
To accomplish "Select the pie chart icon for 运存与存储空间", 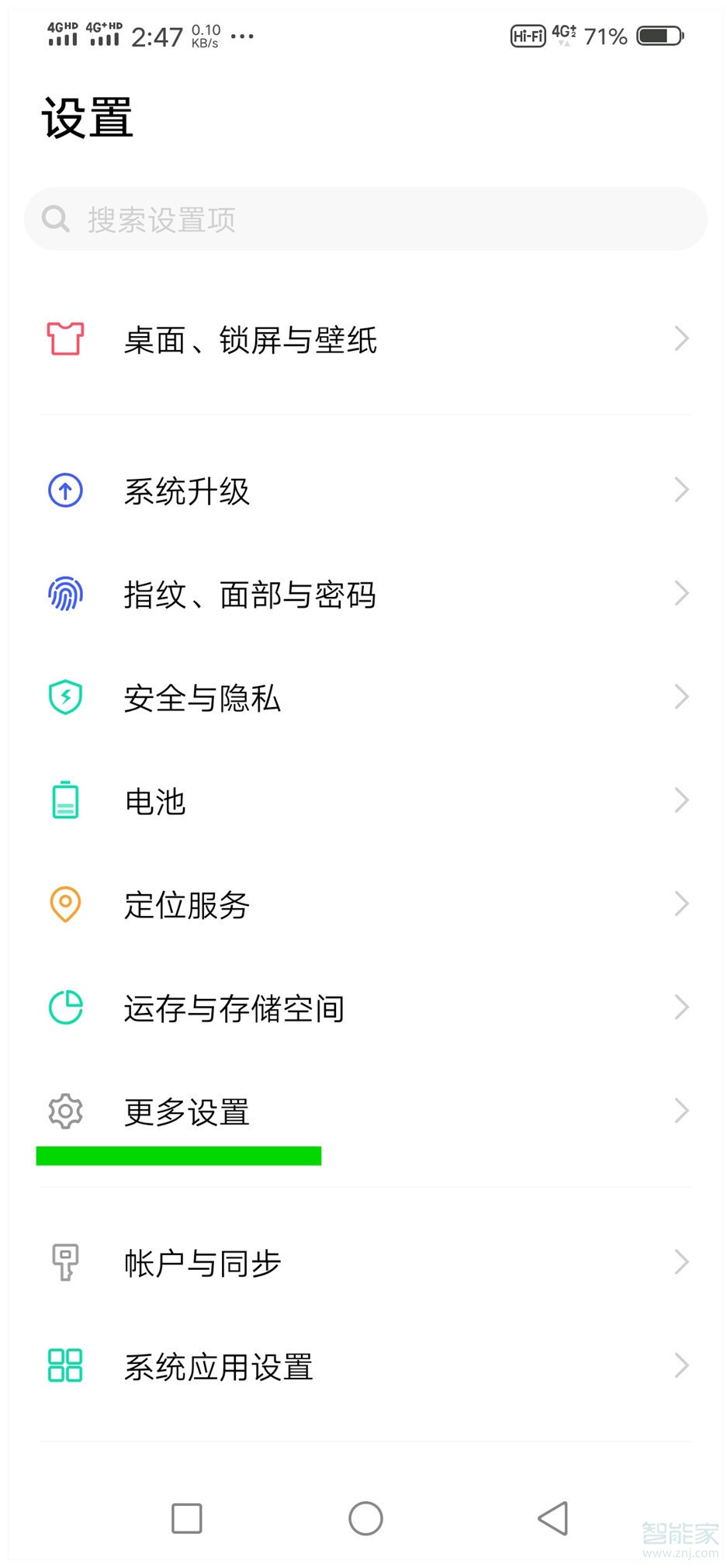I will pyautogui.click(x=65, y=1007).
